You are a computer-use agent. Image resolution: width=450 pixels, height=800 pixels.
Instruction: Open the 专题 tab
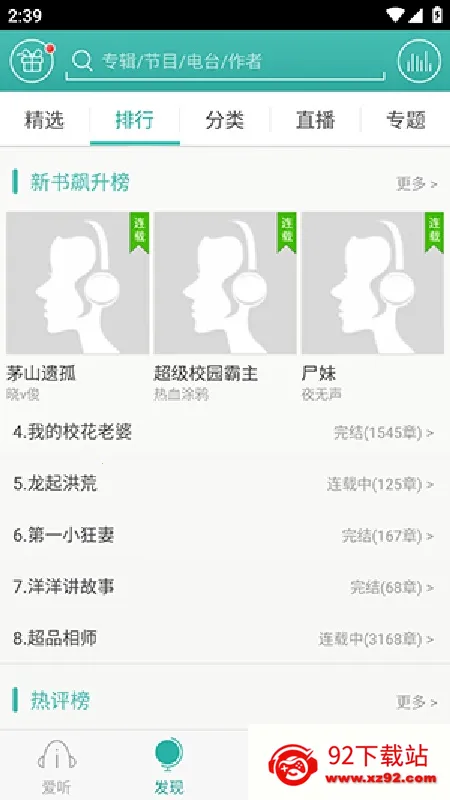pos(405,120)
